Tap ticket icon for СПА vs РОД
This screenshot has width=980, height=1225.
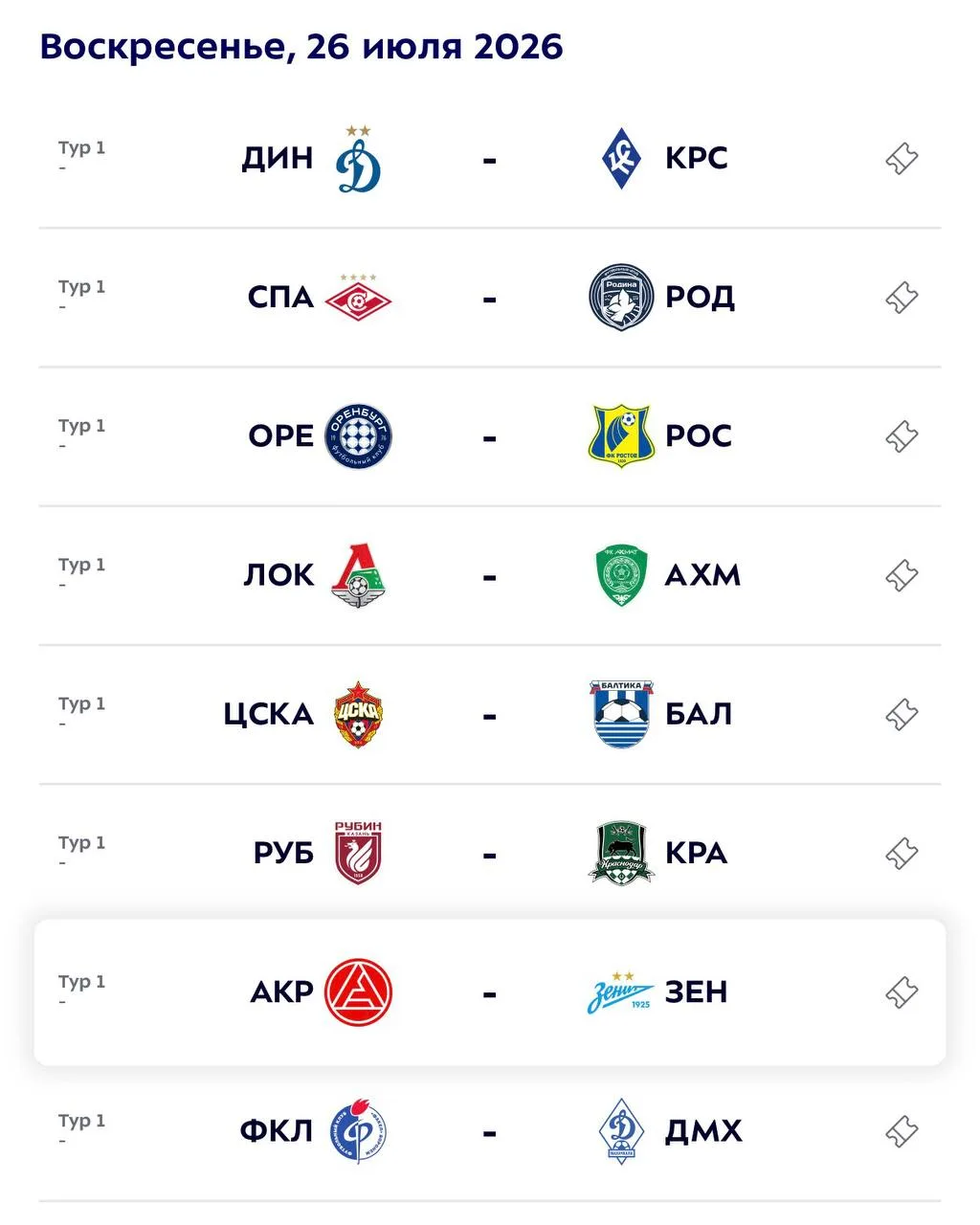pyautogui.click(x=902, y=298)
